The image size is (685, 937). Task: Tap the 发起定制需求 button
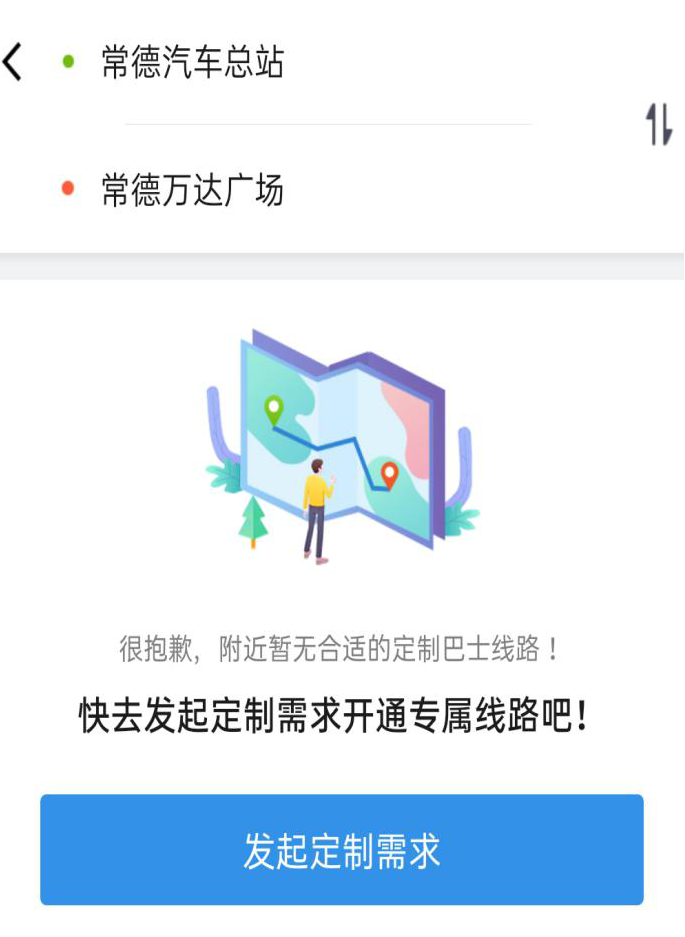click(342, 850)
